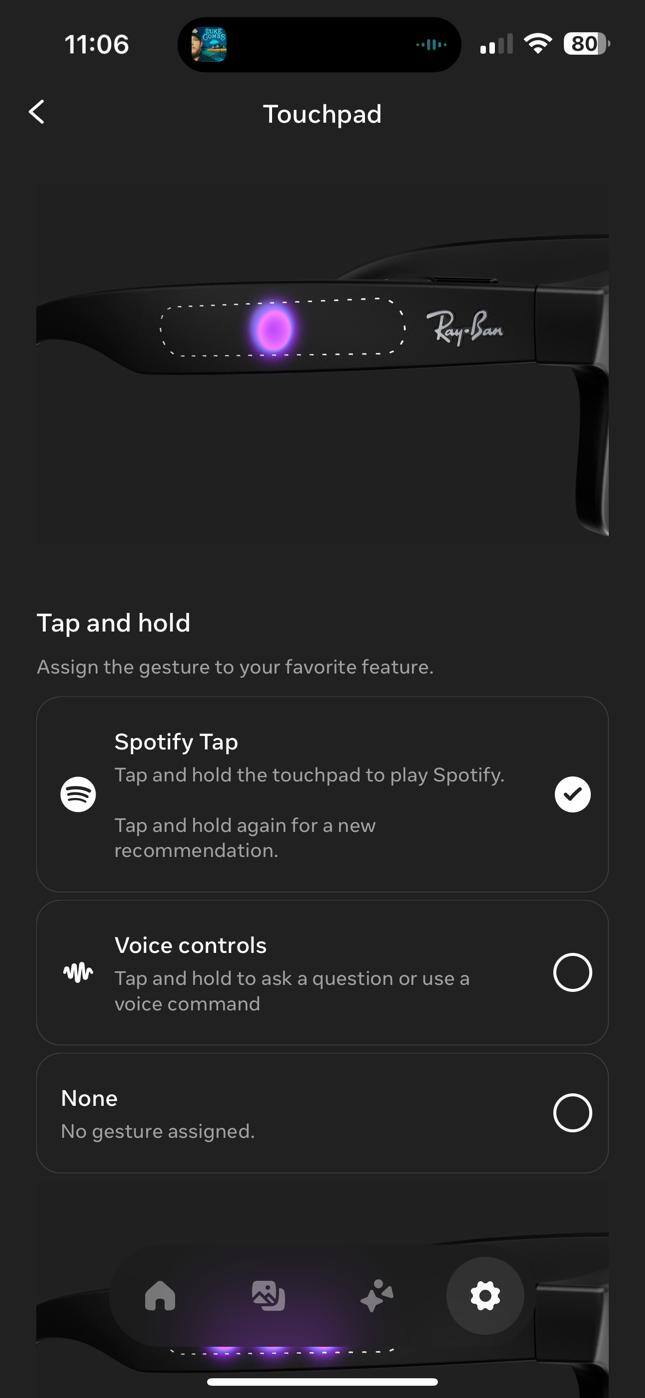
Task: Open the Settings gear tab
Action: [x=485, y=1296]
